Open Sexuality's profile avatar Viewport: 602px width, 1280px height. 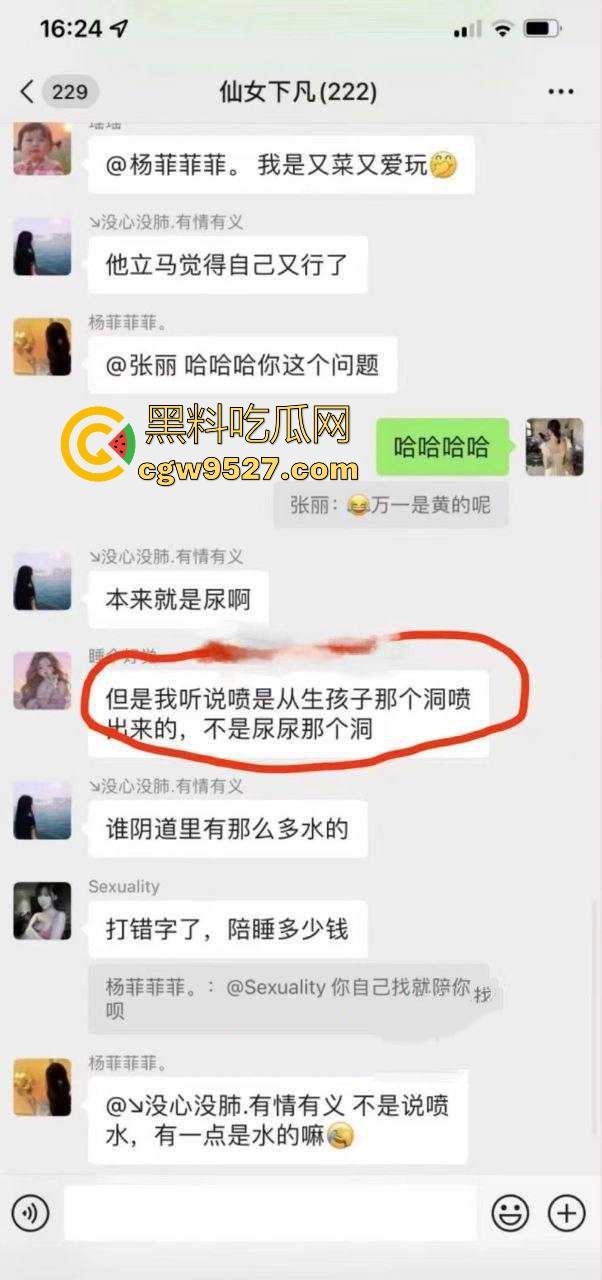click(x=42, y=911)
